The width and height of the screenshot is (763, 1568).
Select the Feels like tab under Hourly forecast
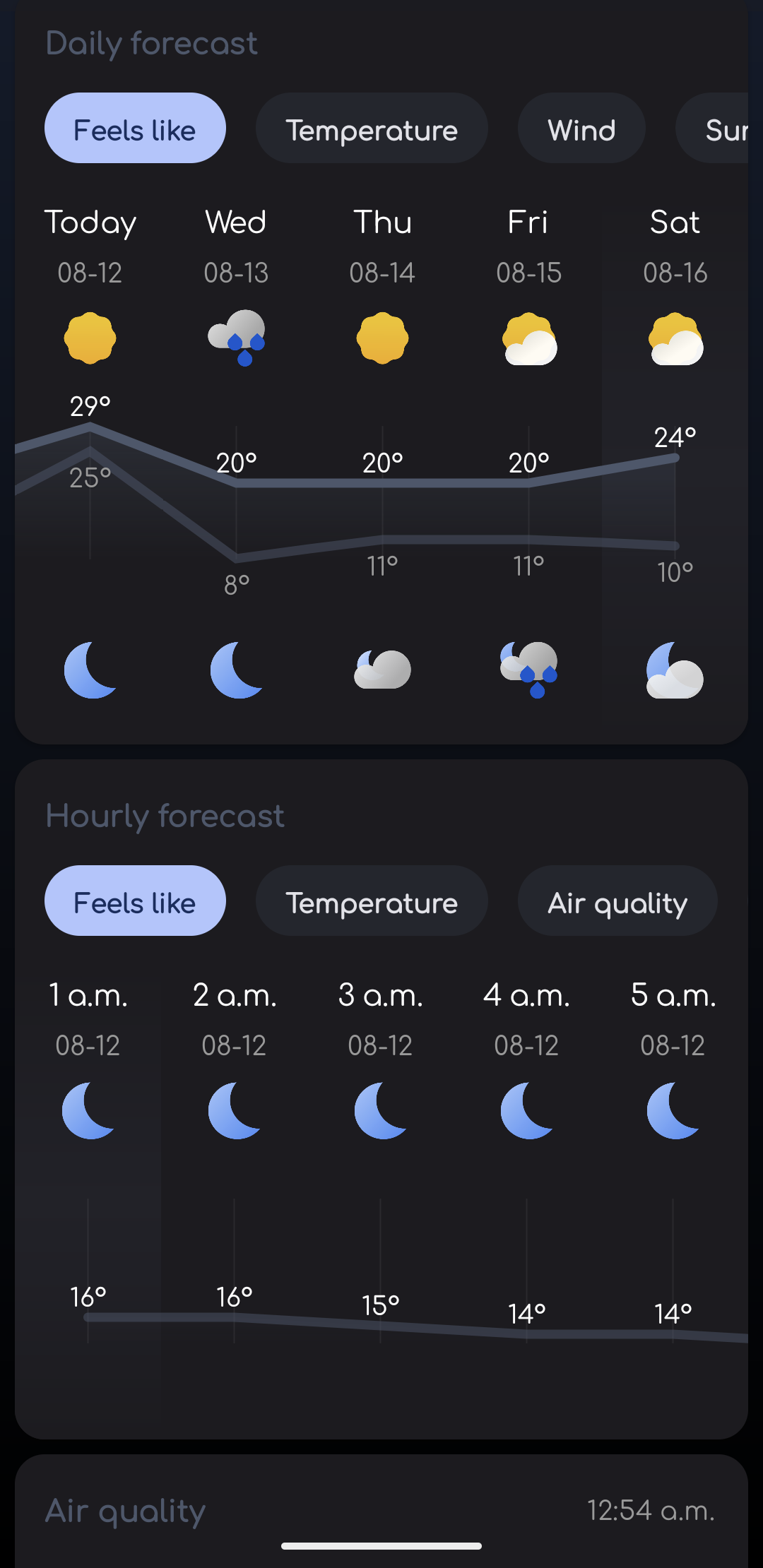pyautogui.click(x=135, y=901)
